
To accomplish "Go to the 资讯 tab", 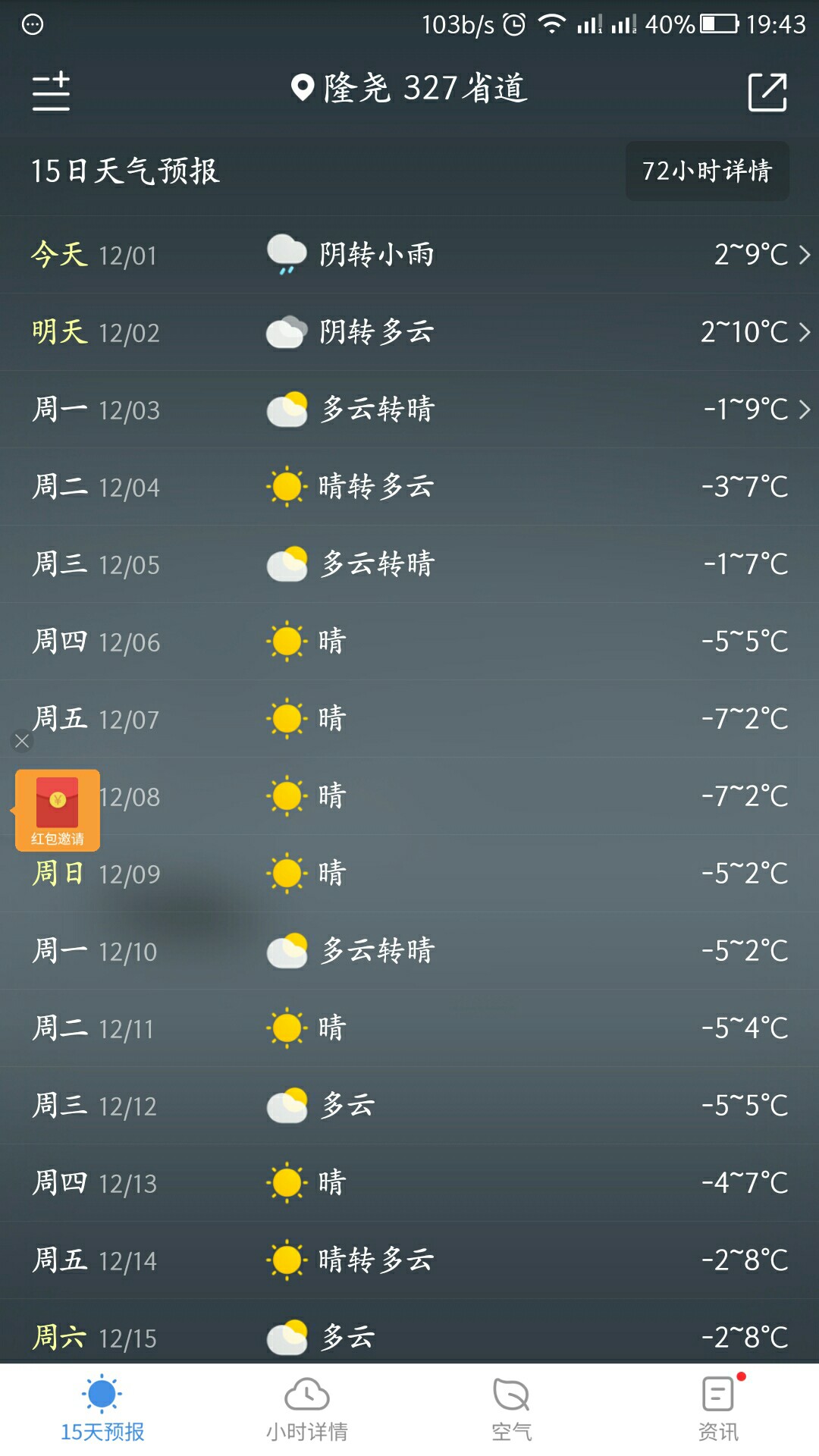I will [x=717, y=1409].
